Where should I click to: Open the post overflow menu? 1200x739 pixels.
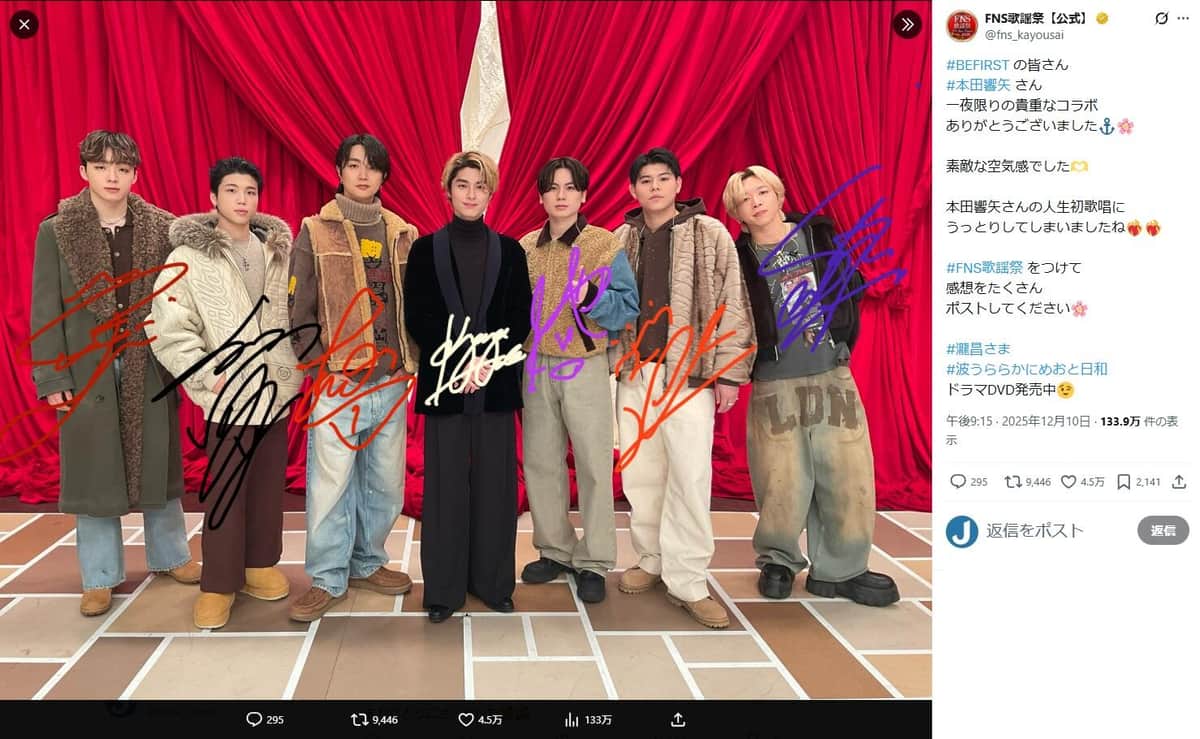pyautogui.click(x=1184, y=18)
